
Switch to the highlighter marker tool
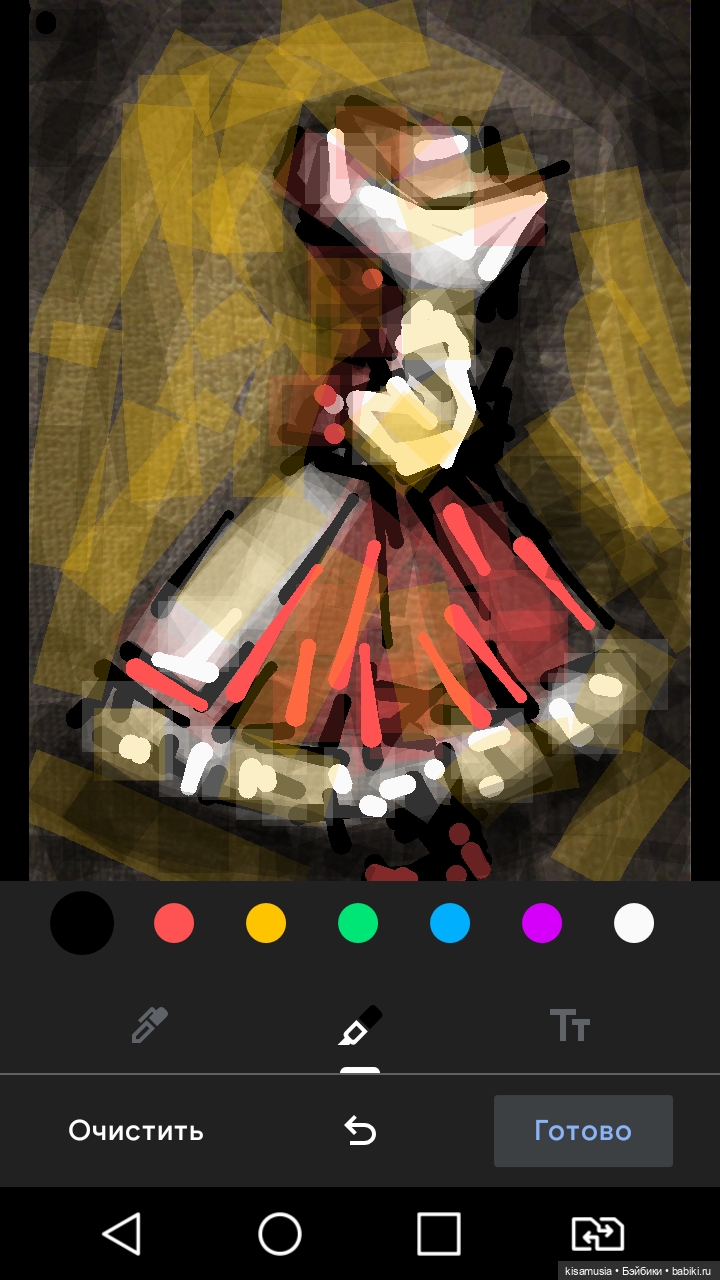(x=360, y=1026)
